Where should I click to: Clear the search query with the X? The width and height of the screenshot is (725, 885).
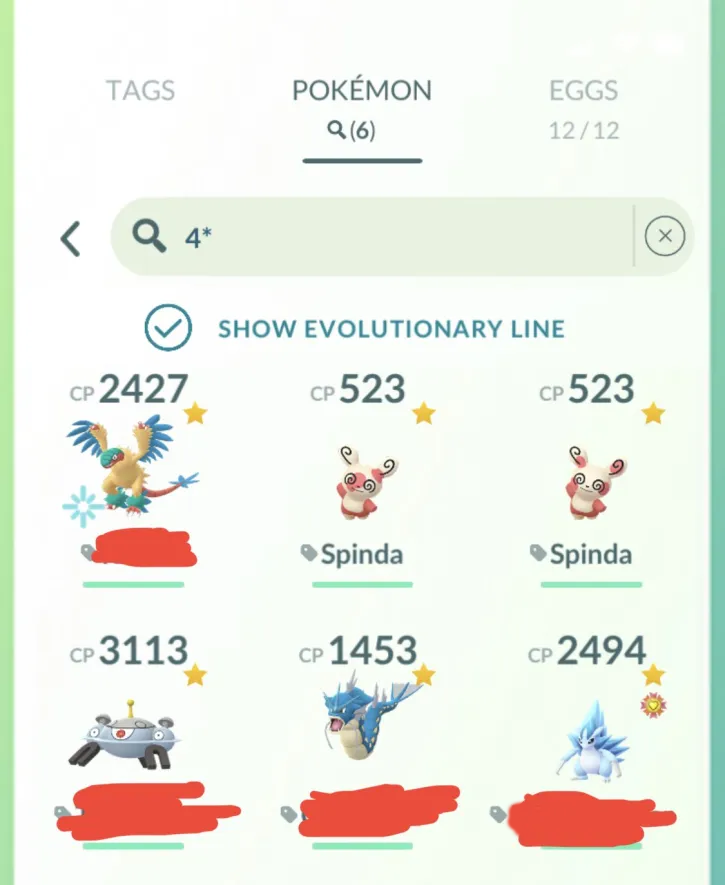[664, 237]
